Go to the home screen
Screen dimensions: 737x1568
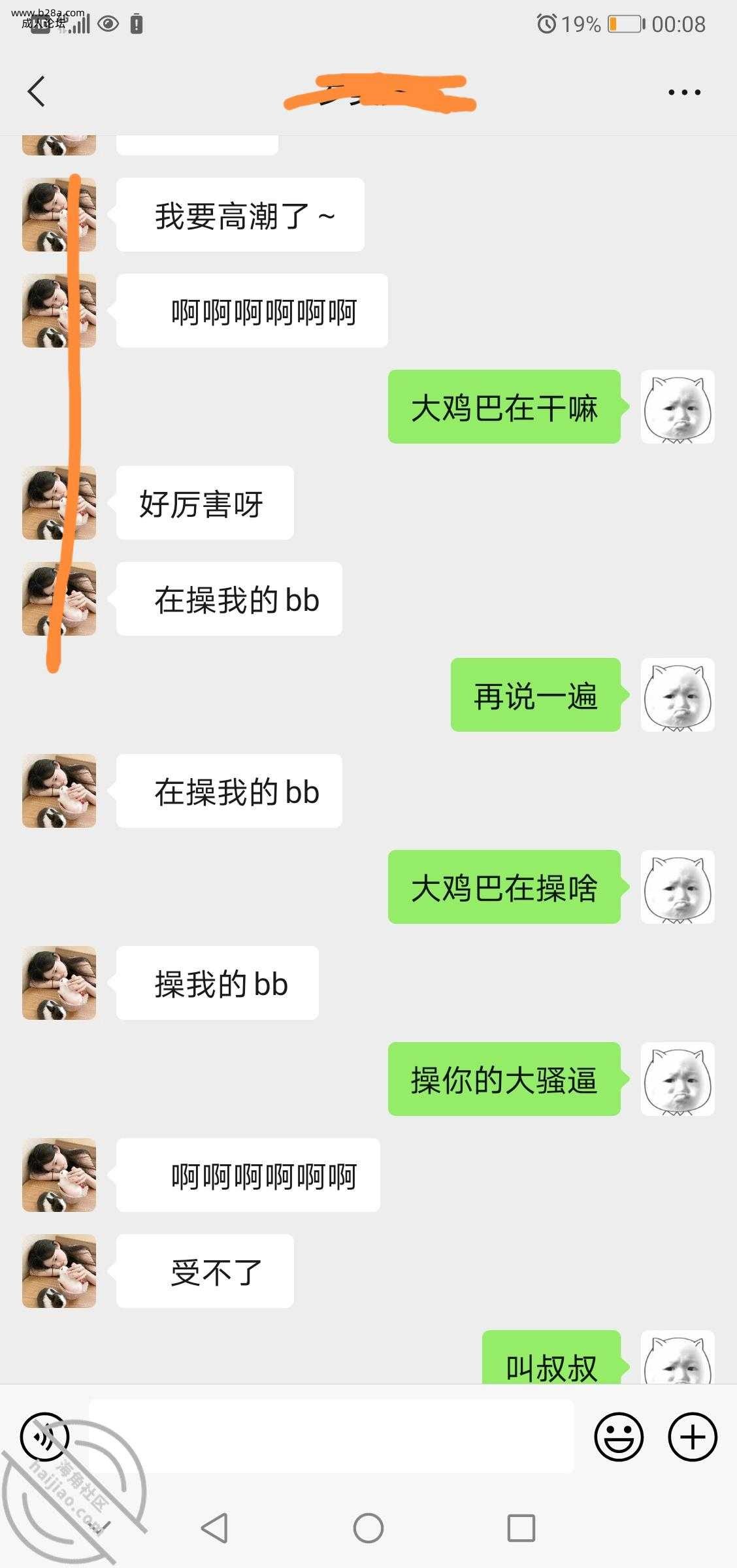(x=368, y=1528)
